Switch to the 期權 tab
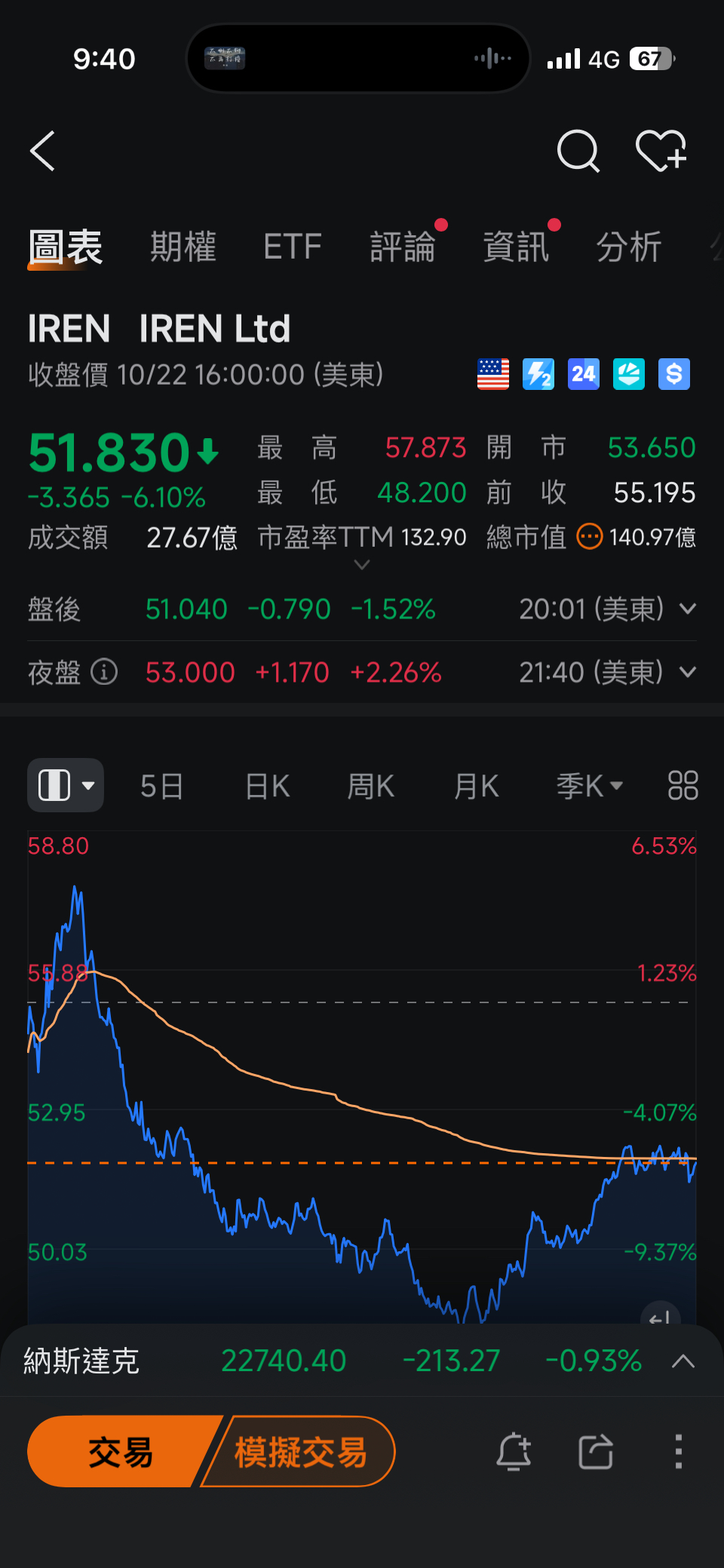Screen dimensions: 724x1568 click(x=183, y=247)
